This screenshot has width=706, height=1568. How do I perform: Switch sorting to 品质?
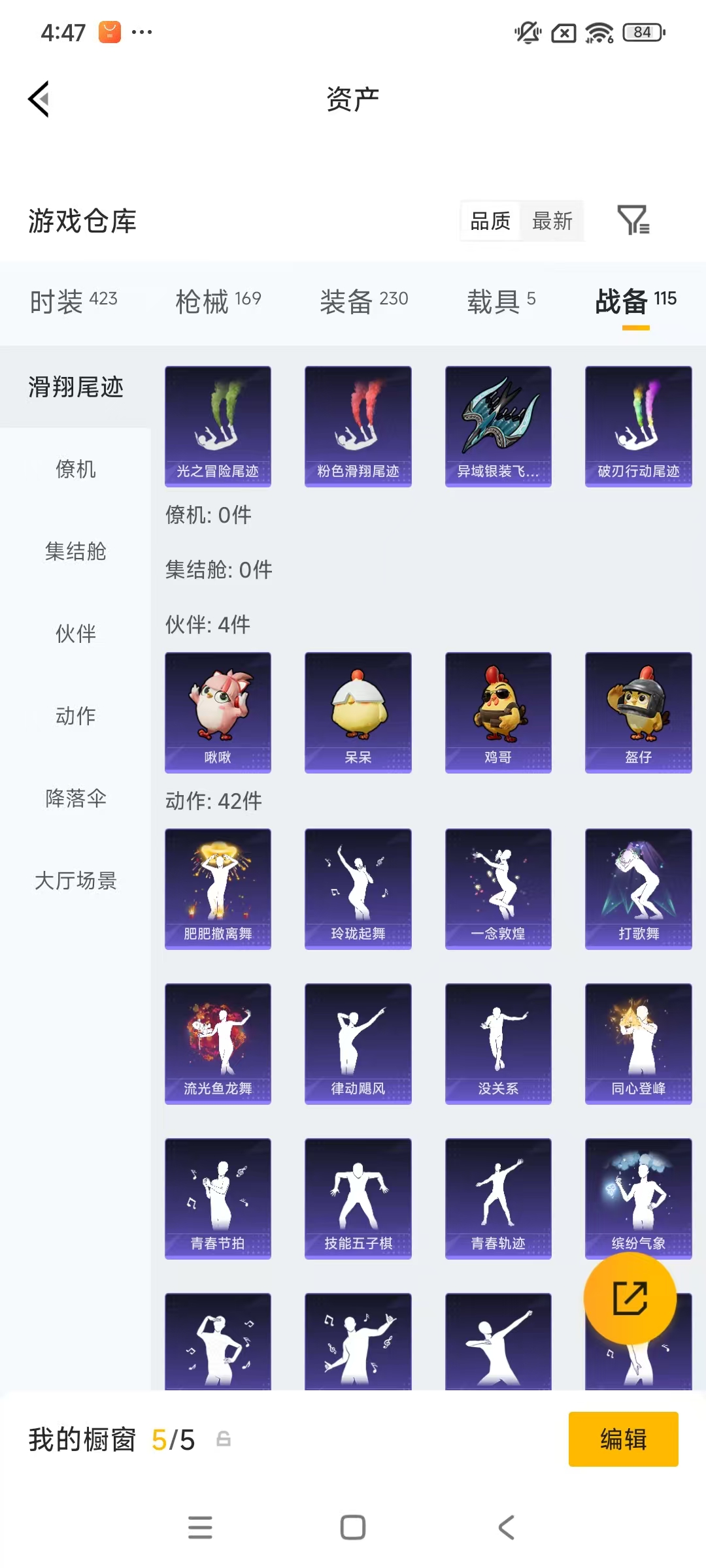click(x=489, y=221)
